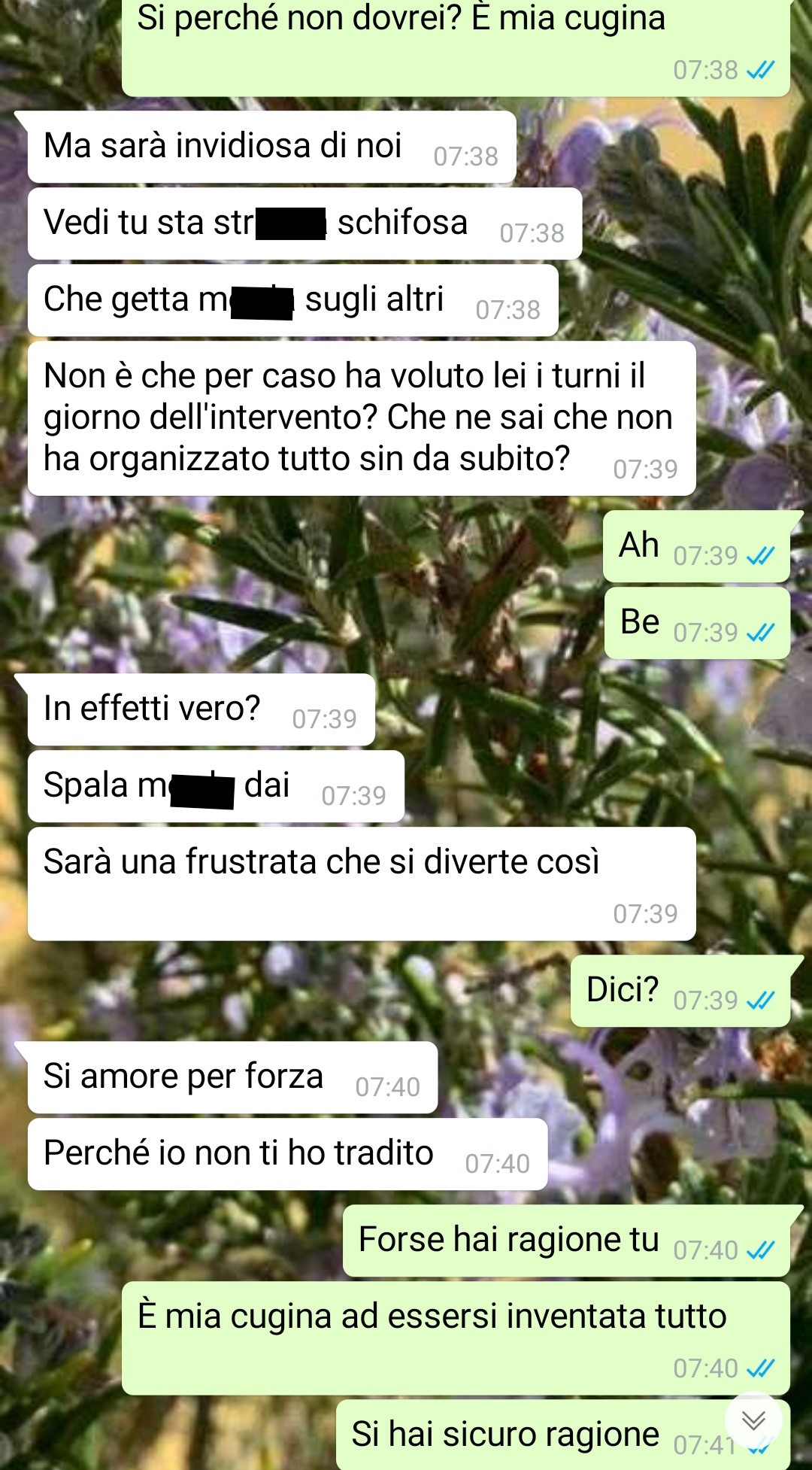The image size is (812, 1470).
Task: Jump to latest messages with the down arrow
Action: coord(753,1420)
